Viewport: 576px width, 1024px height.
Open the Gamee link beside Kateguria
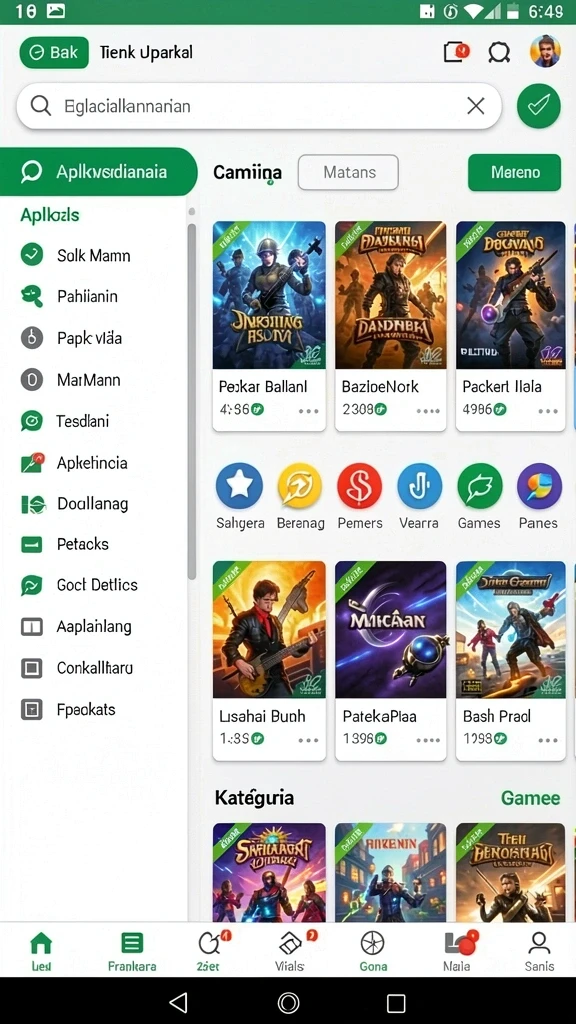(x=530, y=798)
